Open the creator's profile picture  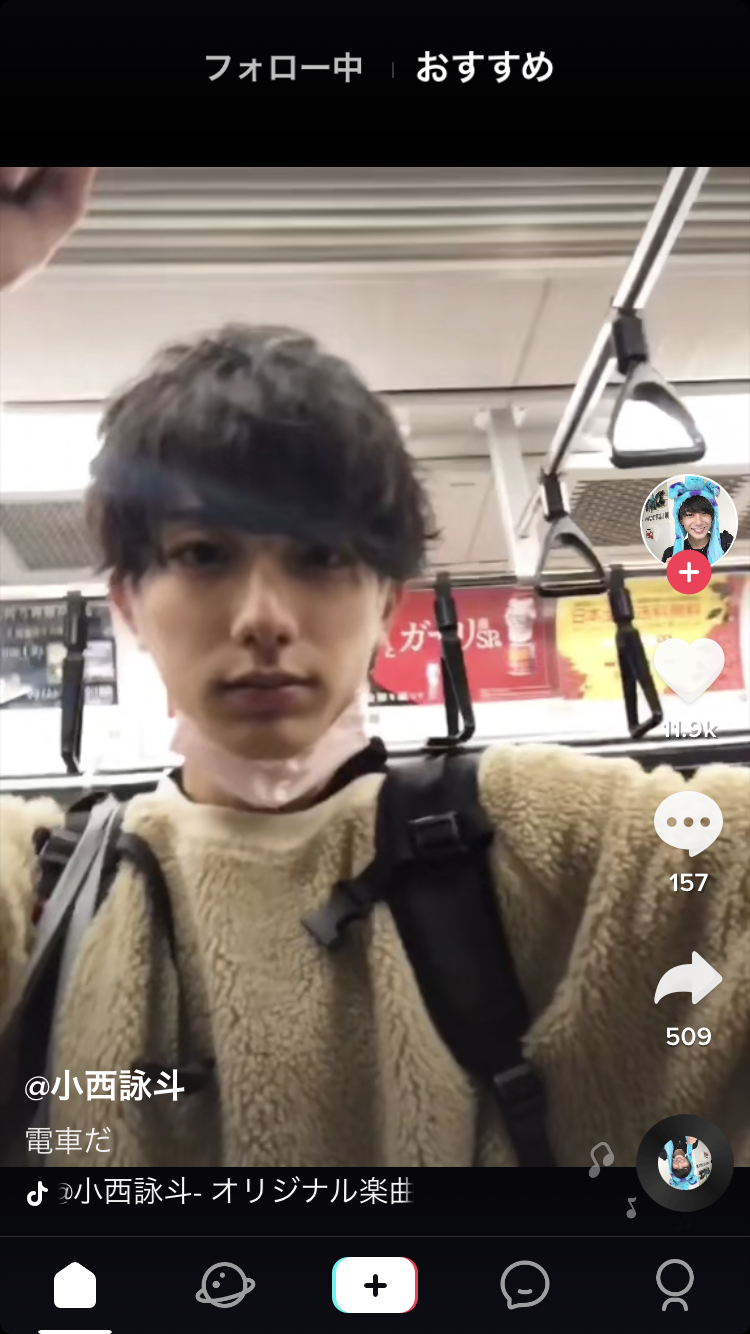[688, 521]
